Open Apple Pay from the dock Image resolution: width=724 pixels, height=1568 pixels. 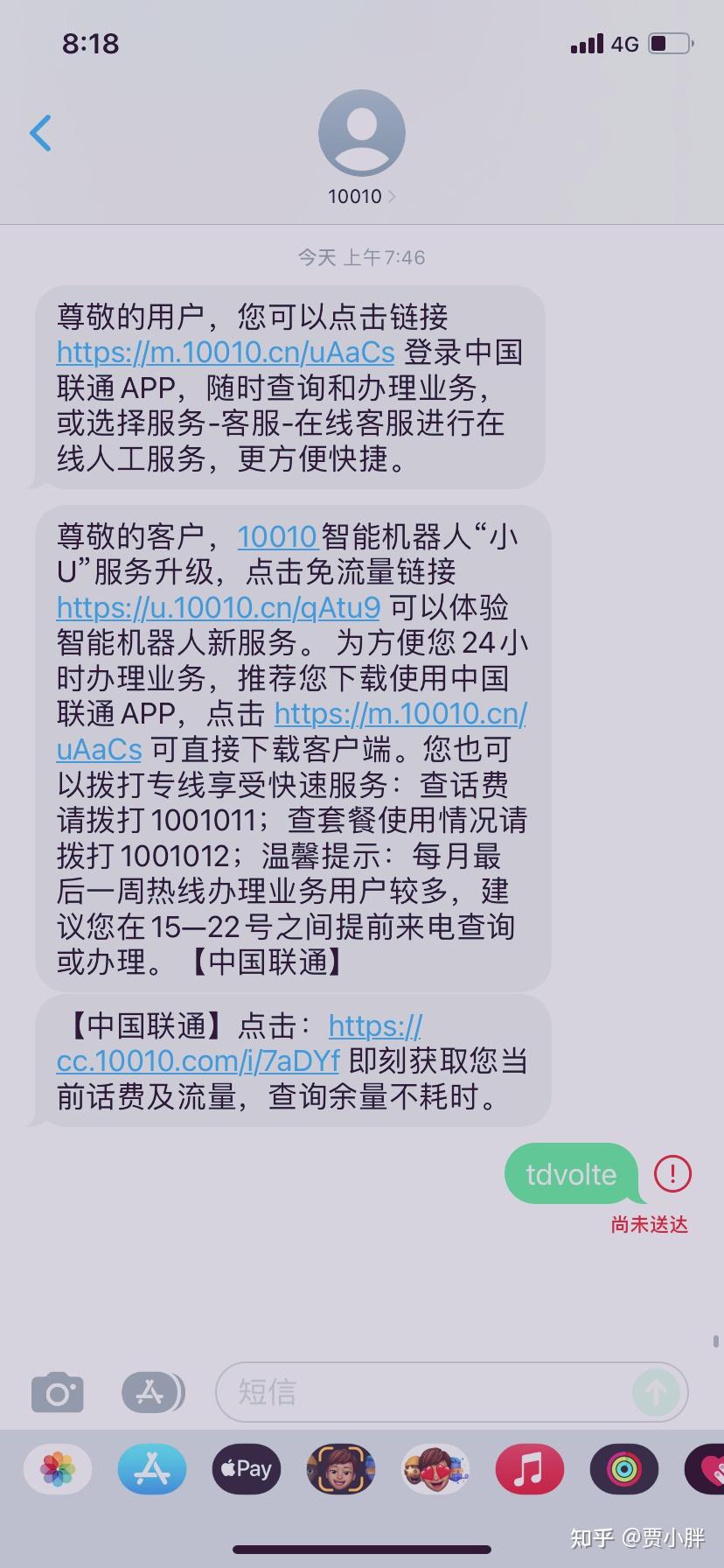(246, 1469)
